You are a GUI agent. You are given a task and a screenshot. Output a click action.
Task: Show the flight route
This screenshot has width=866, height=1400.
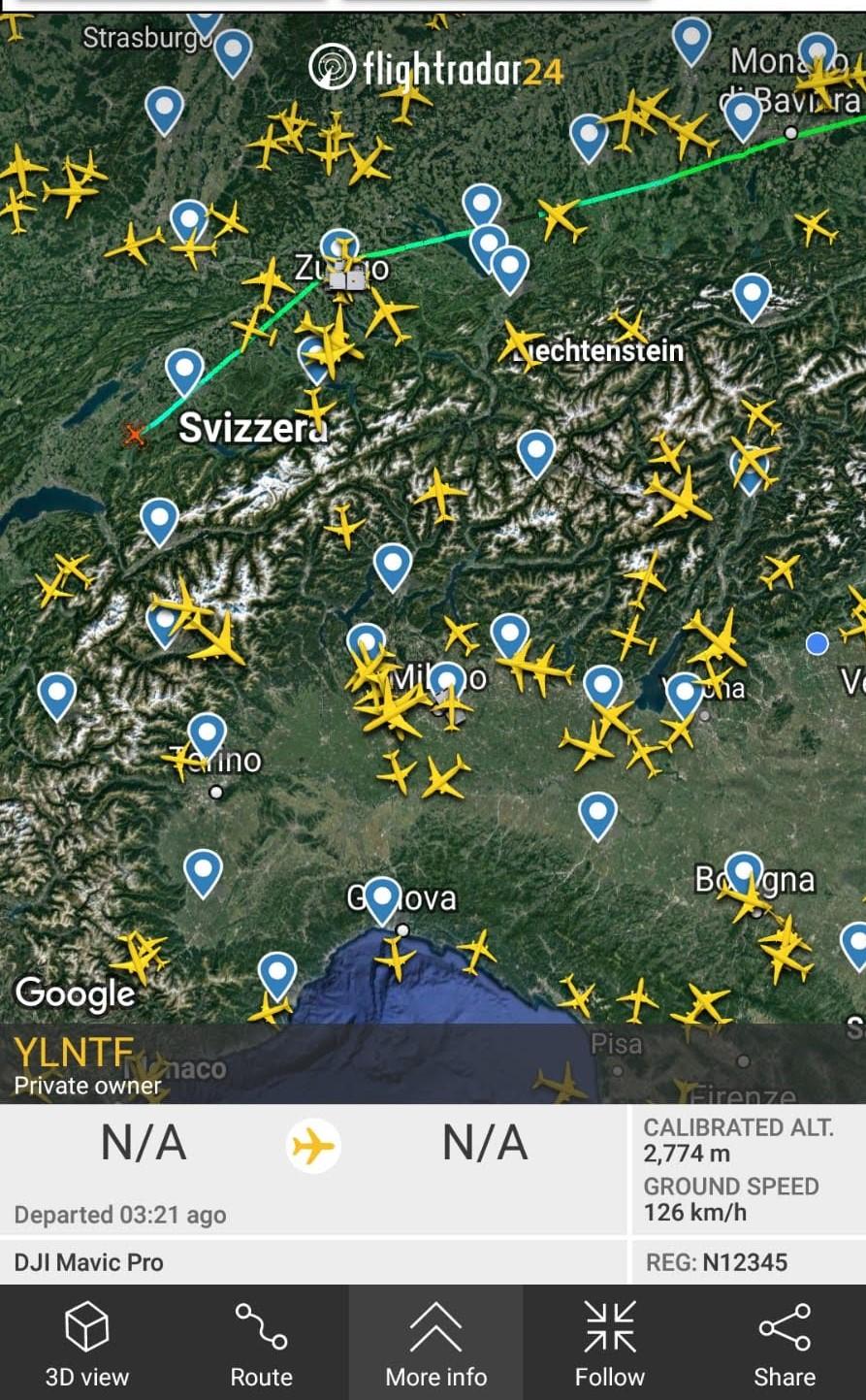[261, 1343]
